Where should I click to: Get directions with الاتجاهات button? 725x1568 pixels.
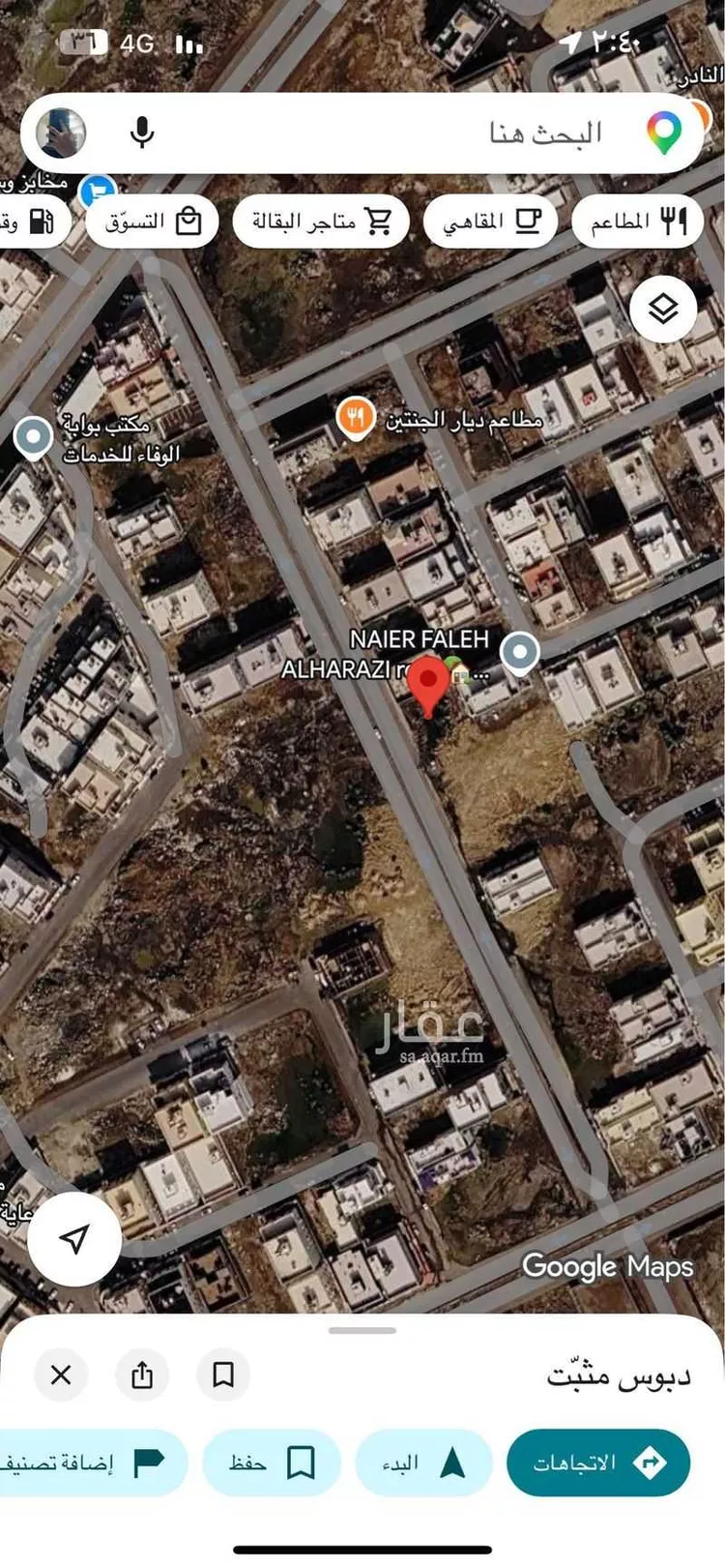point(597,1463)
